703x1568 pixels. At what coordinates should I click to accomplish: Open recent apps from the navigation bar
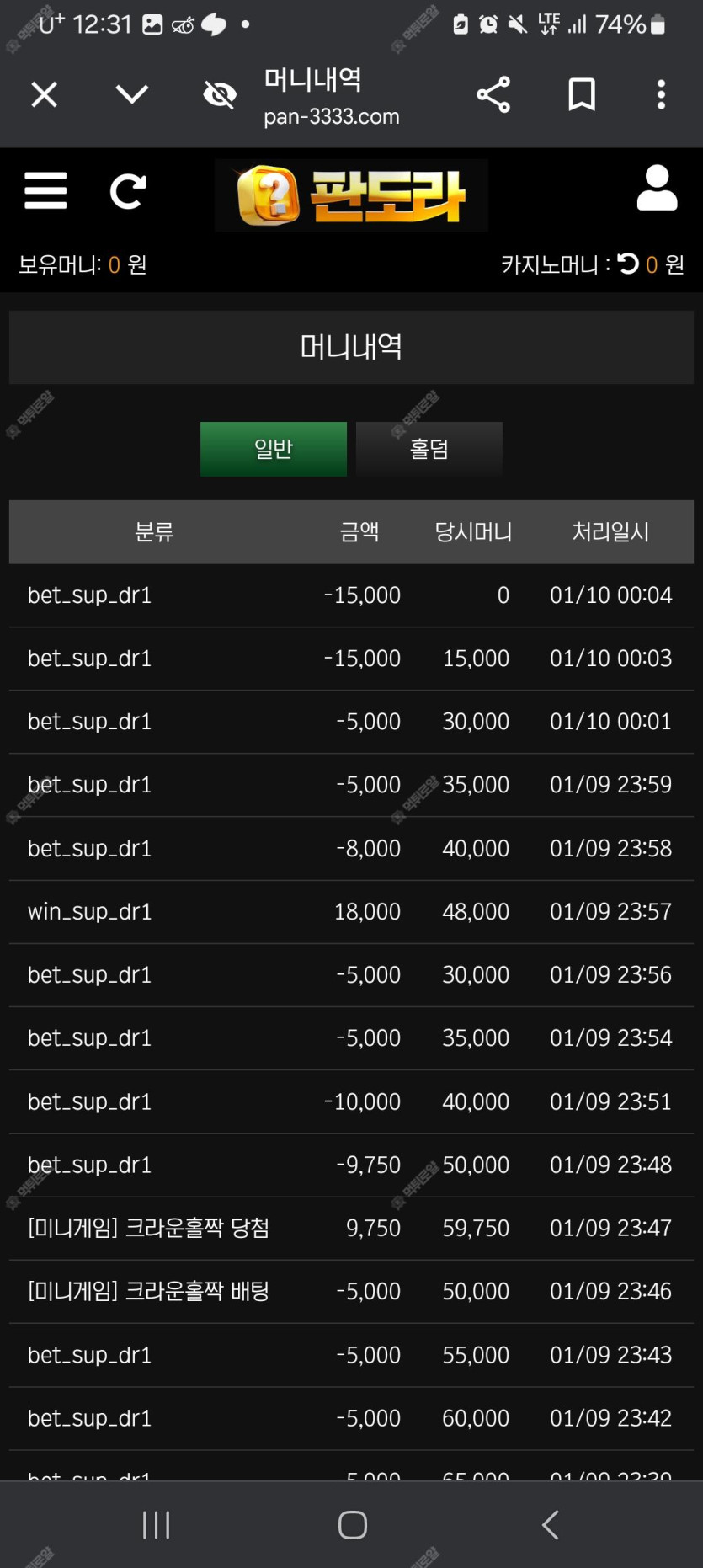click(x=157, y=1525)
